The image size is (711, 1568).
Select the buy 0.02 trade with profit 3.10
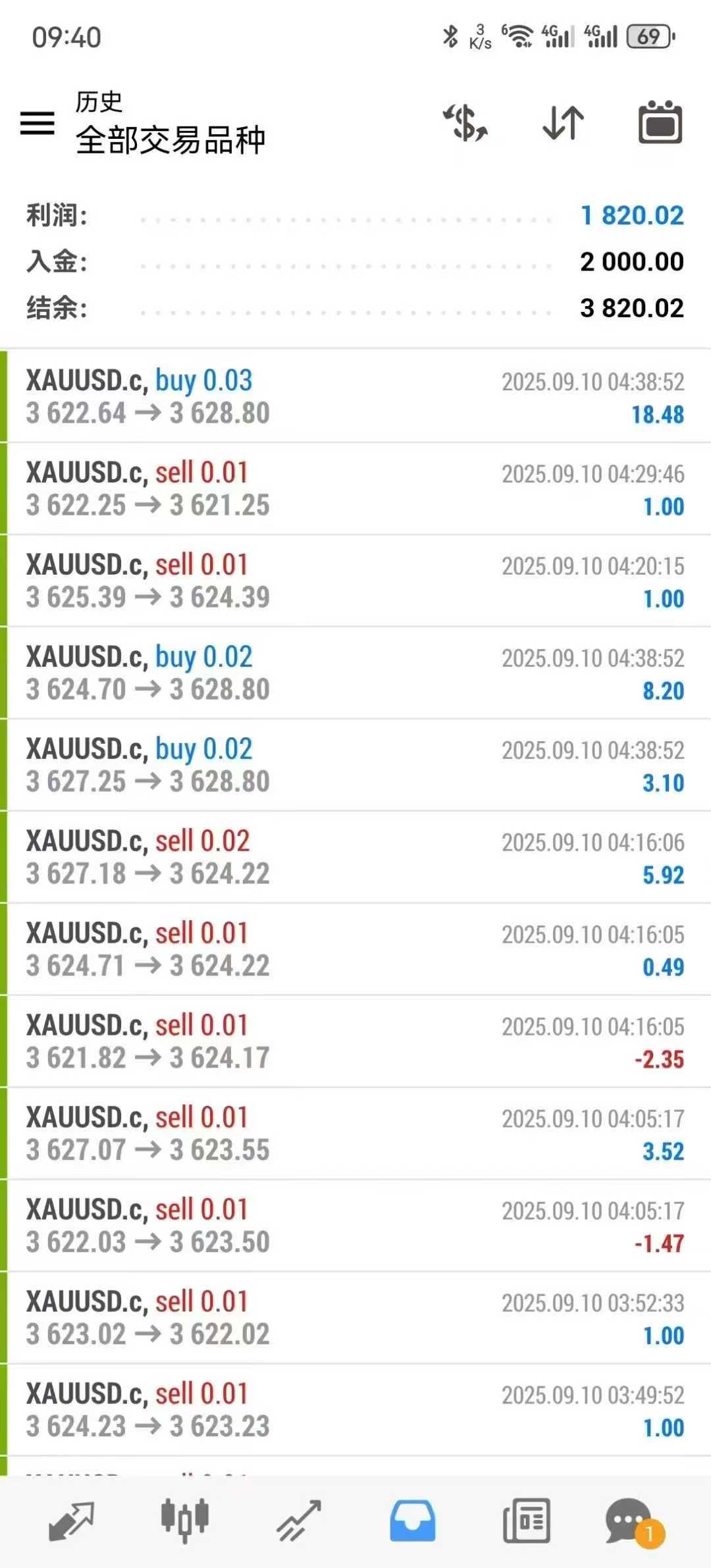tap(355, 766)
